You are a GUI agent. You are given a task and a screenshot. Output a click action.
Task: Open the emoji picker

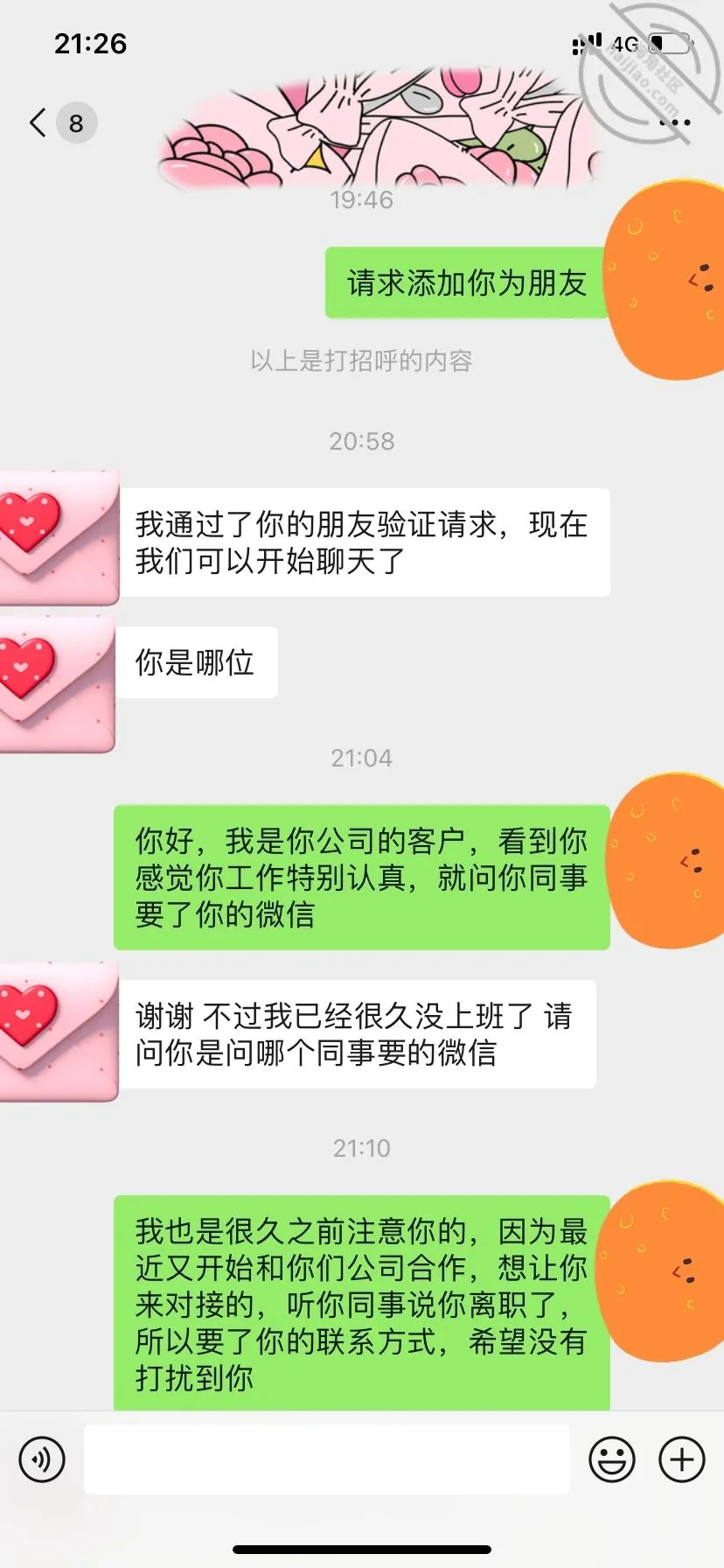[x=612, y=1459]
